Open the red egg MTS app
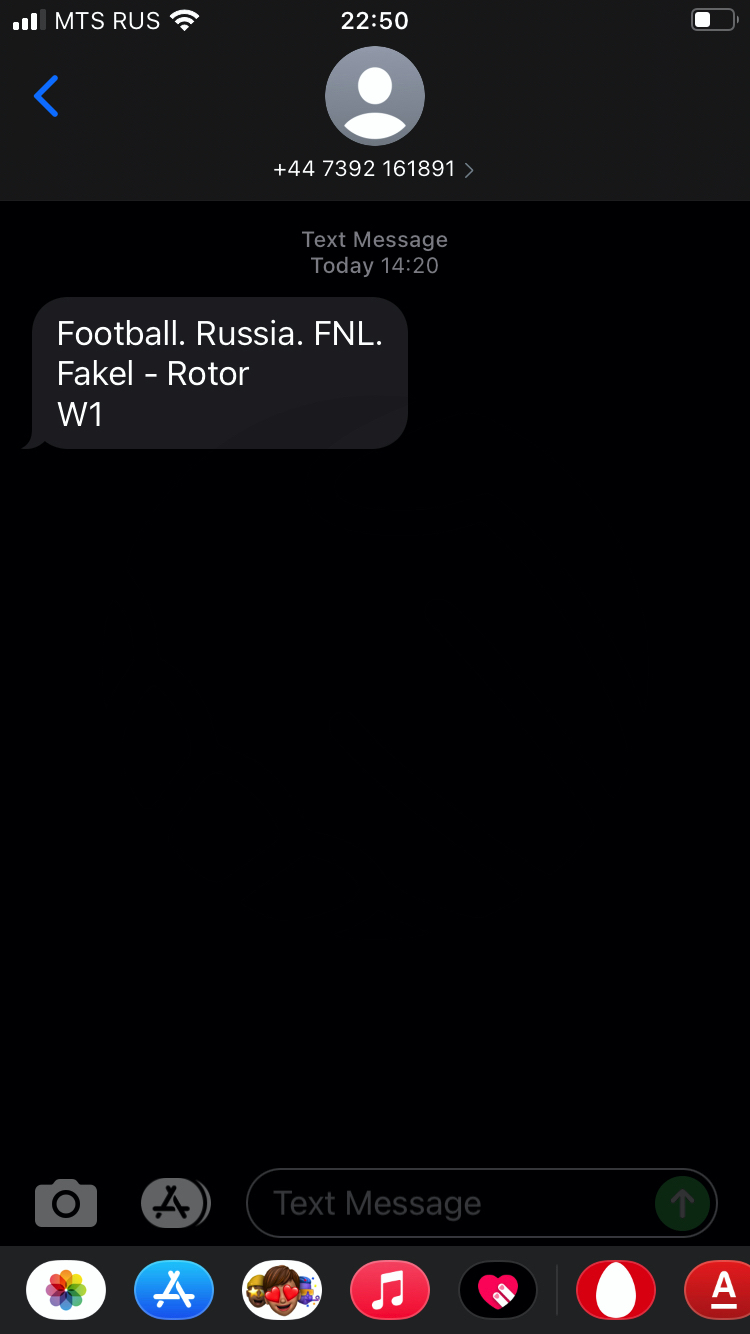The image size is (750, 1334). coord(616,1290)
